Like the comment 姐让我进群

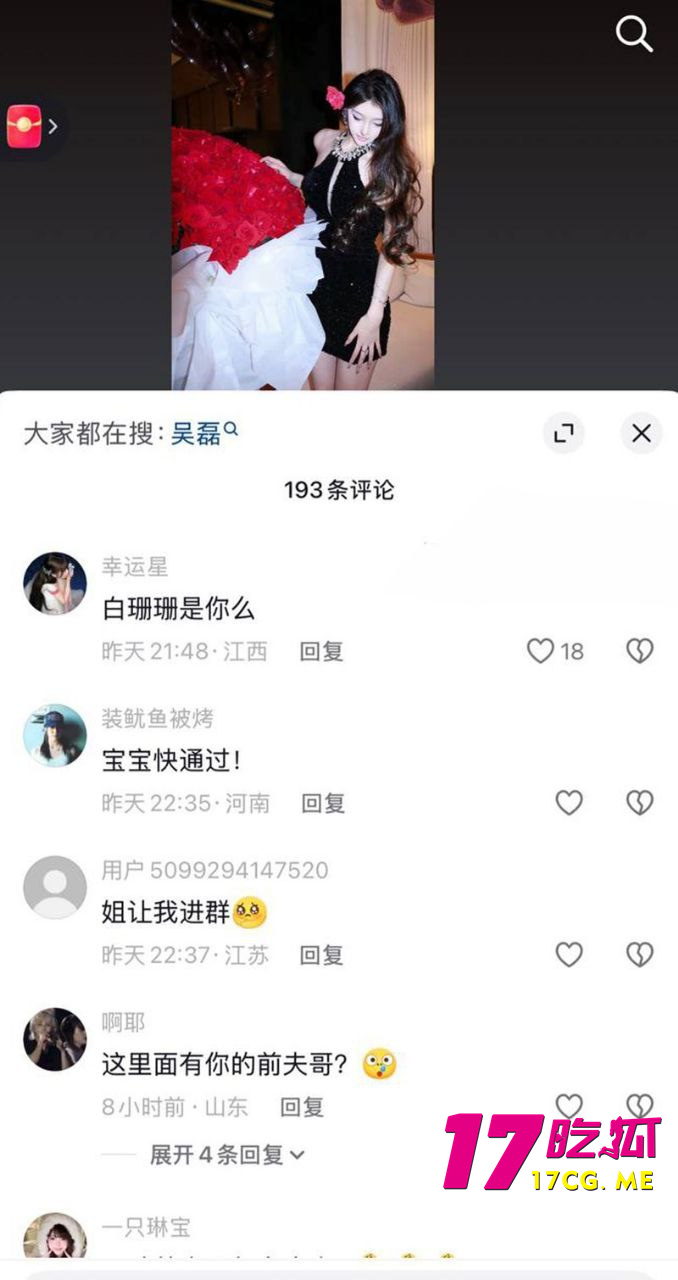click(x=569, y=955)
